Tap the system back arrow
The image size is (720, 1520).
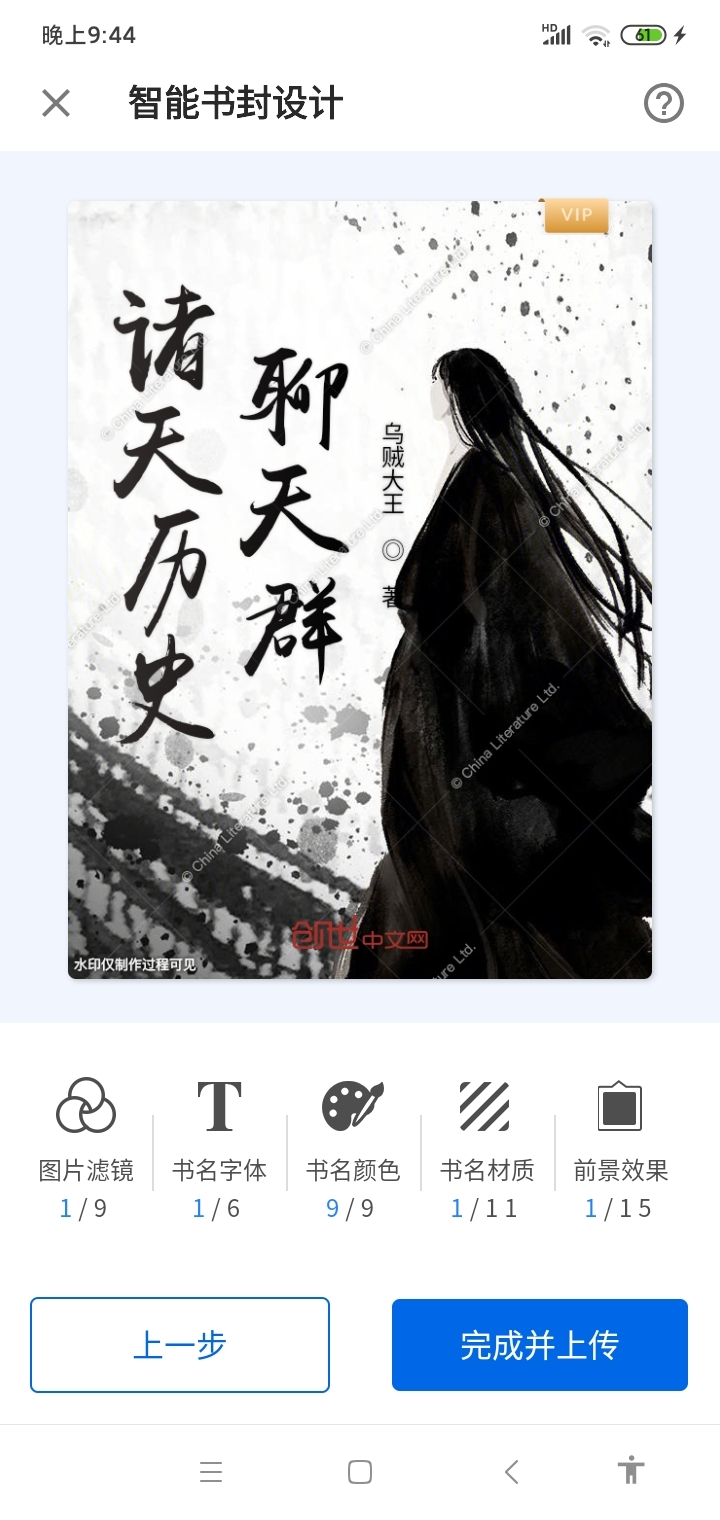(511, 1472)
